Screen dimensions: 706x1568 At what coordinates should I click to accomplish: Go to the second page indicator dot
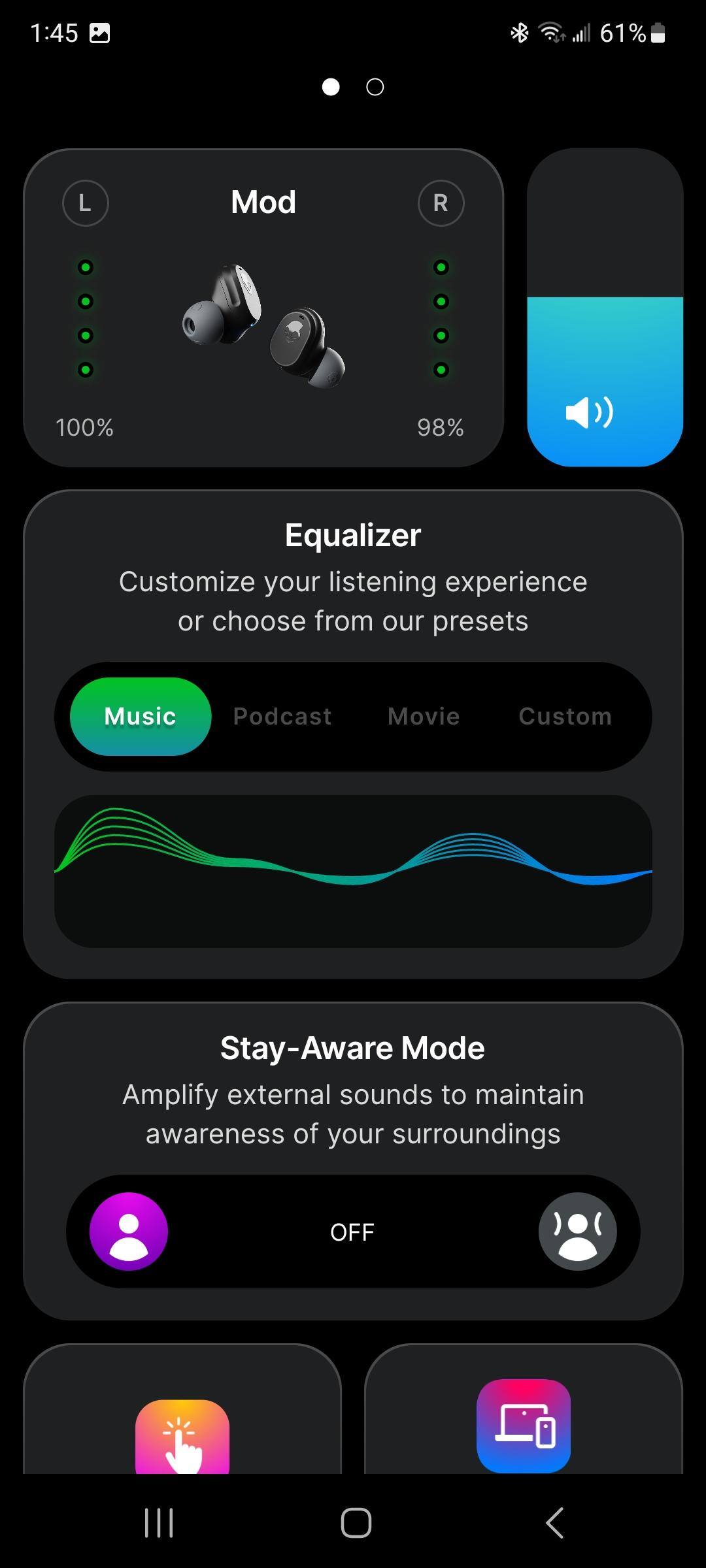click(x=375, y=87)
